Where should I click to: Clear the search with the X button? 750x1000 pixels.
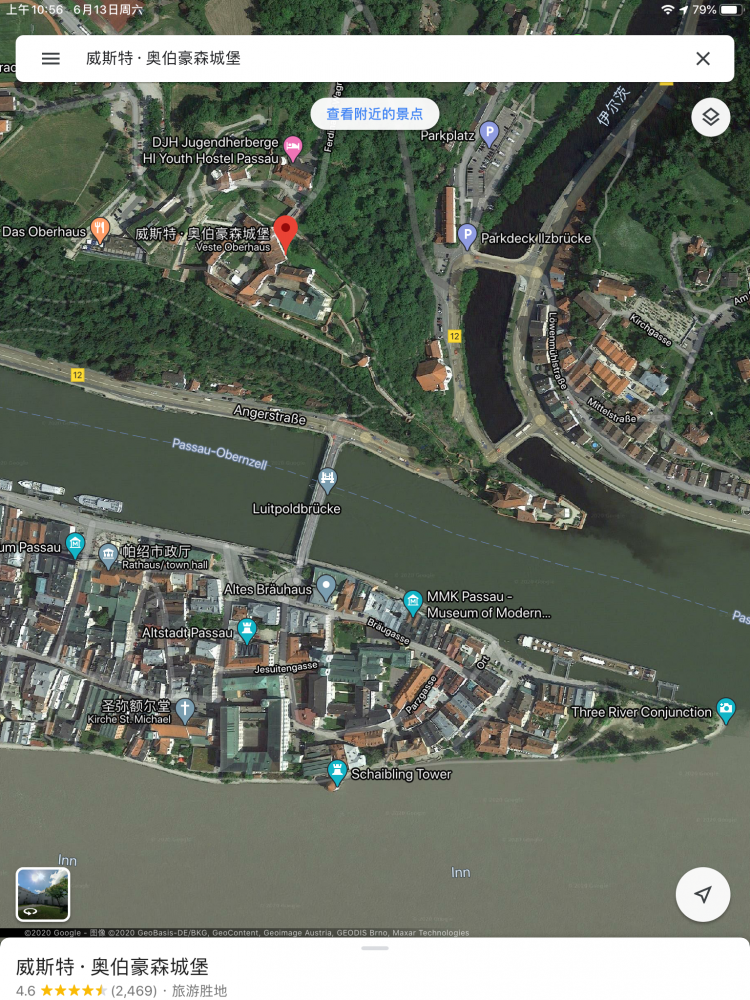coord(703,58)
